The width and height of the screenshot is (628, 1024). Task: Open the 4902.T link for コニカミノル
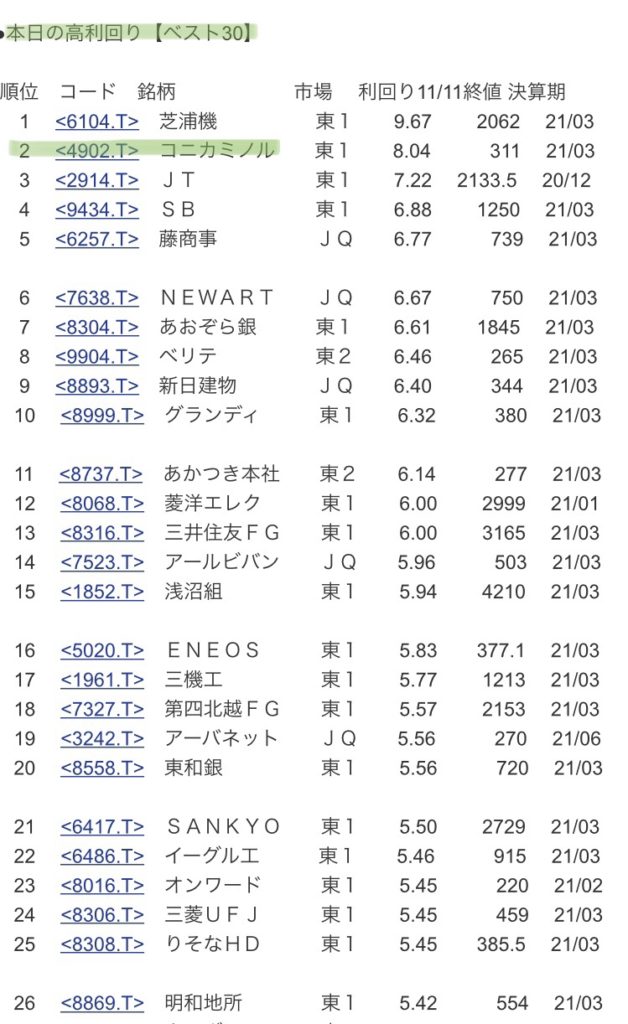pos(97,151)
